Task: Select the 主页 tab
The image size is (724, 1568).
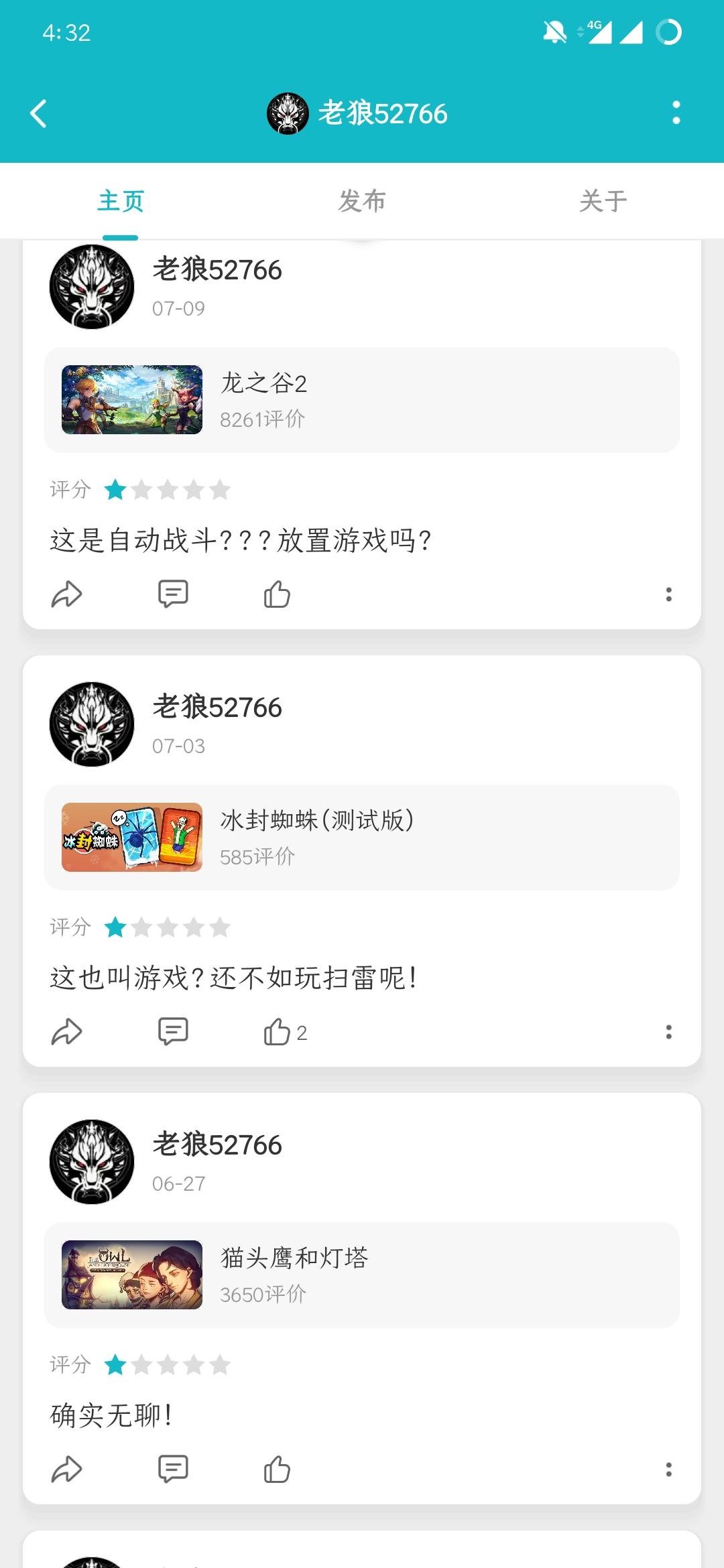Action: [x=121, y=201]
